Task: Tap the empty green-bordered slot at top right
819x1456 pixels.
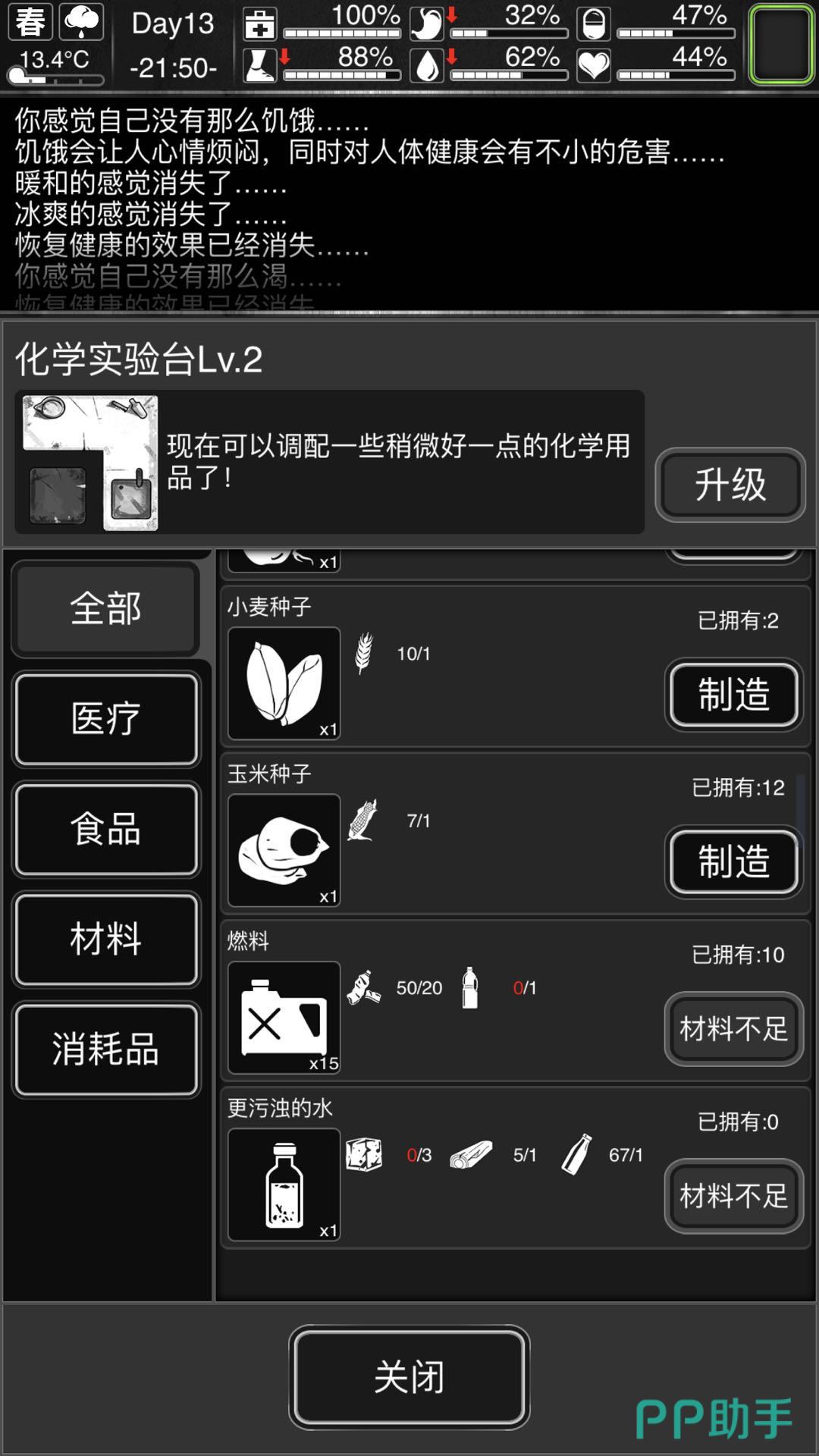Action: [780, 43]
